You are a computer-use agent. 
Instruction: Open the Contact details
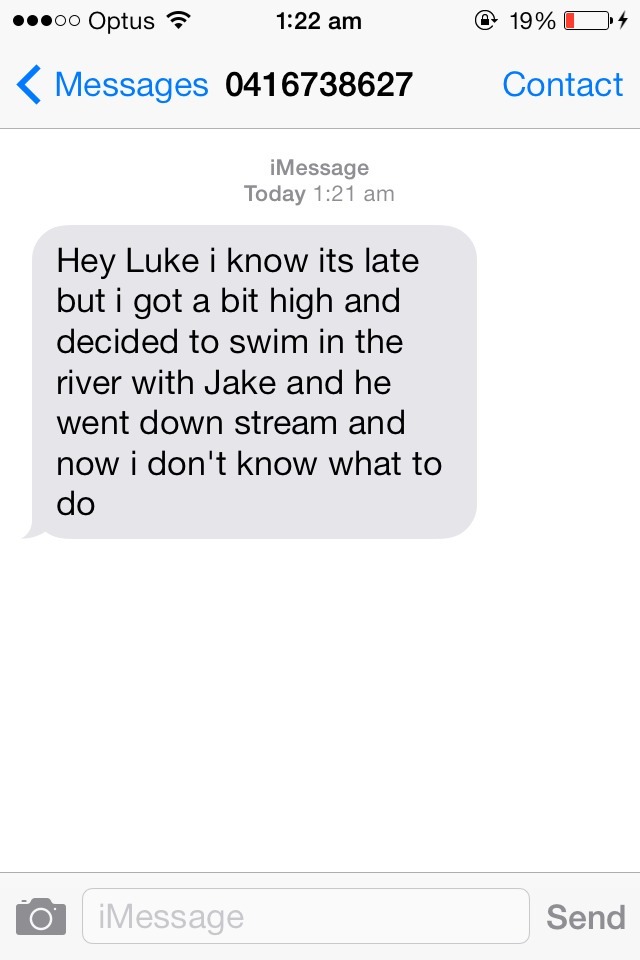click(562, 85)
